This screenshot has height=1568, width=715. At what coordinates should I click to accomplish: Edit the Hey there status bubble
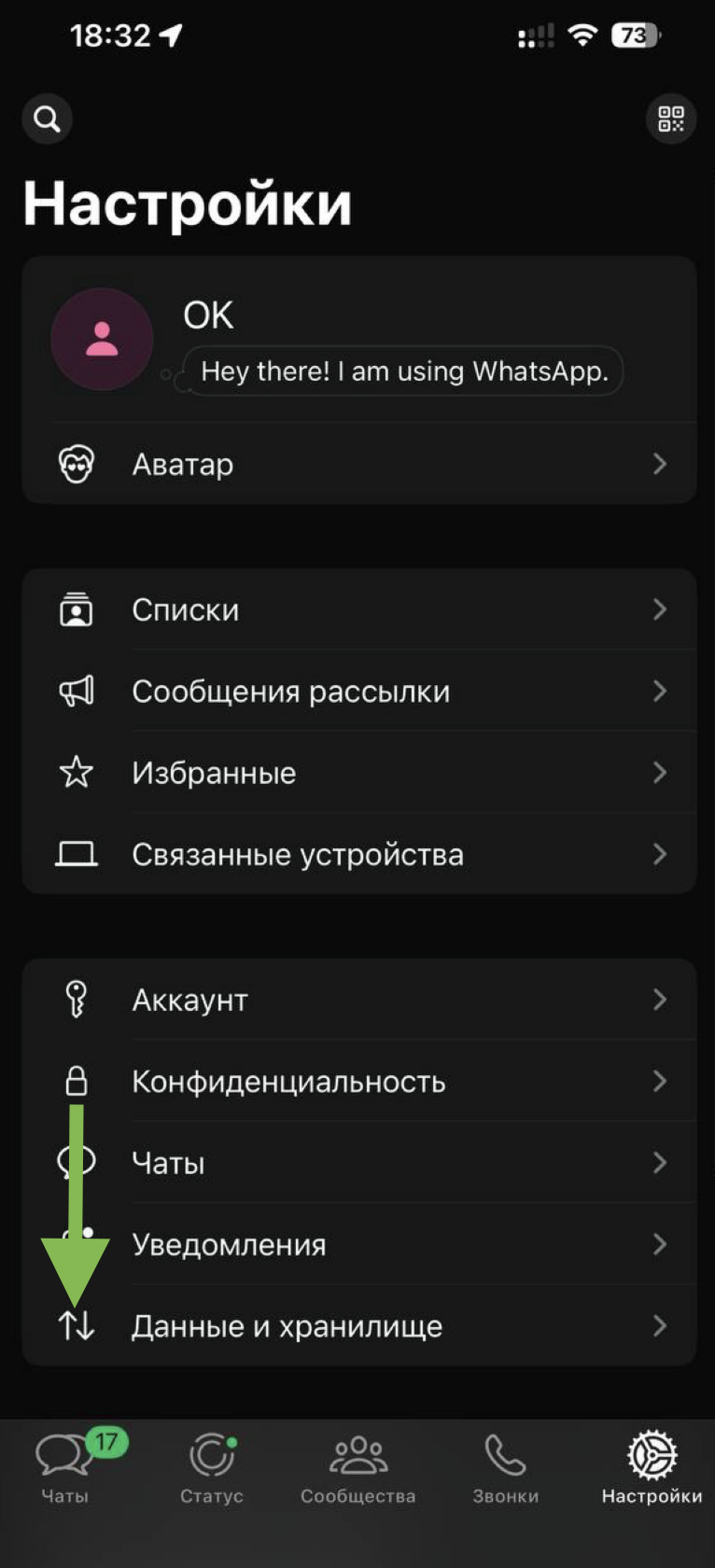(403, 371)
